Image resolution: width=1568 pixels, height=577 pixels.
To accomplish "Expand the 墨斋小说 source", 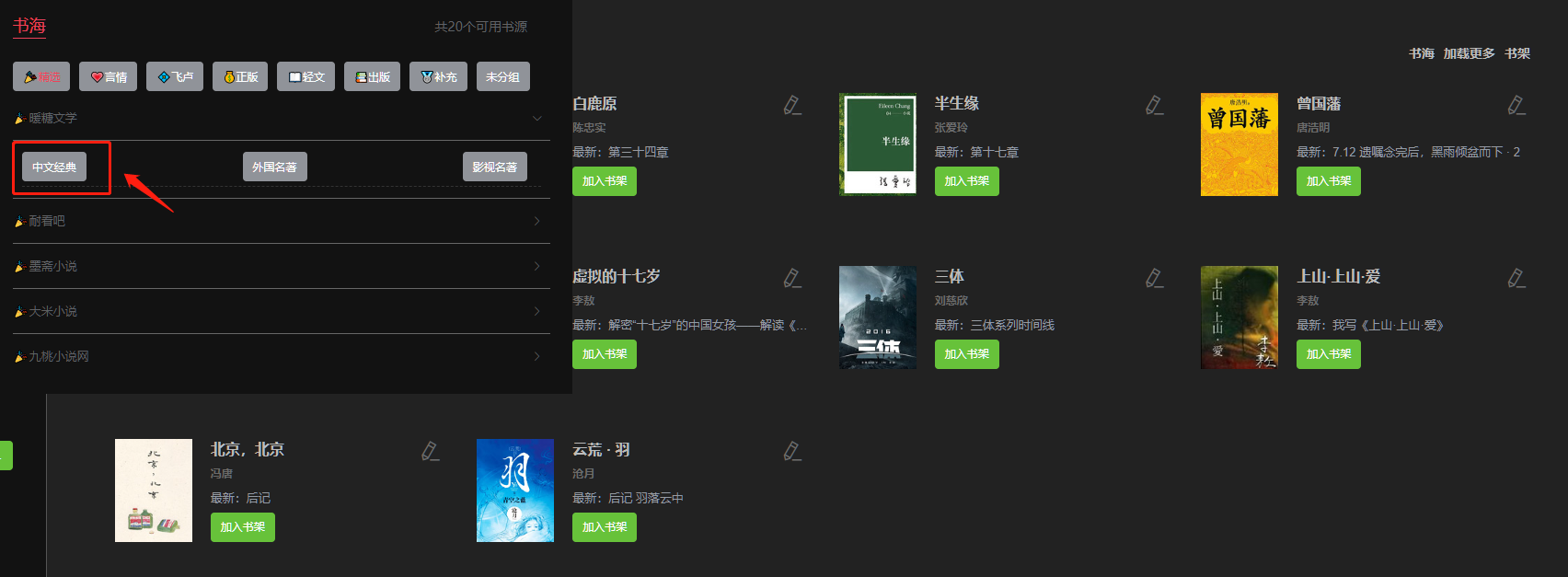I will (x=282, y=266).
